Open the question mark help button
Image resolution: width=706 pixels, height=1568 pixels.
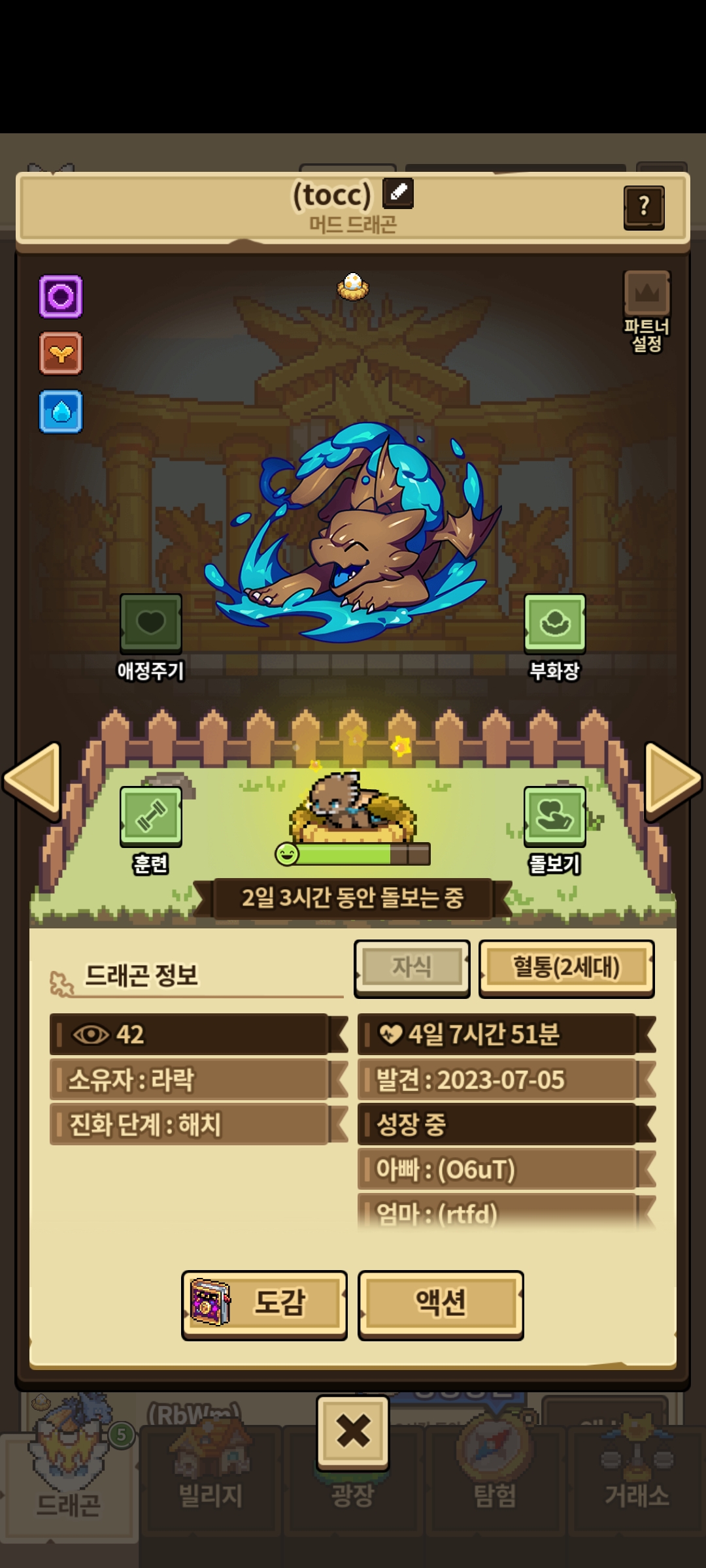point(644,208)
